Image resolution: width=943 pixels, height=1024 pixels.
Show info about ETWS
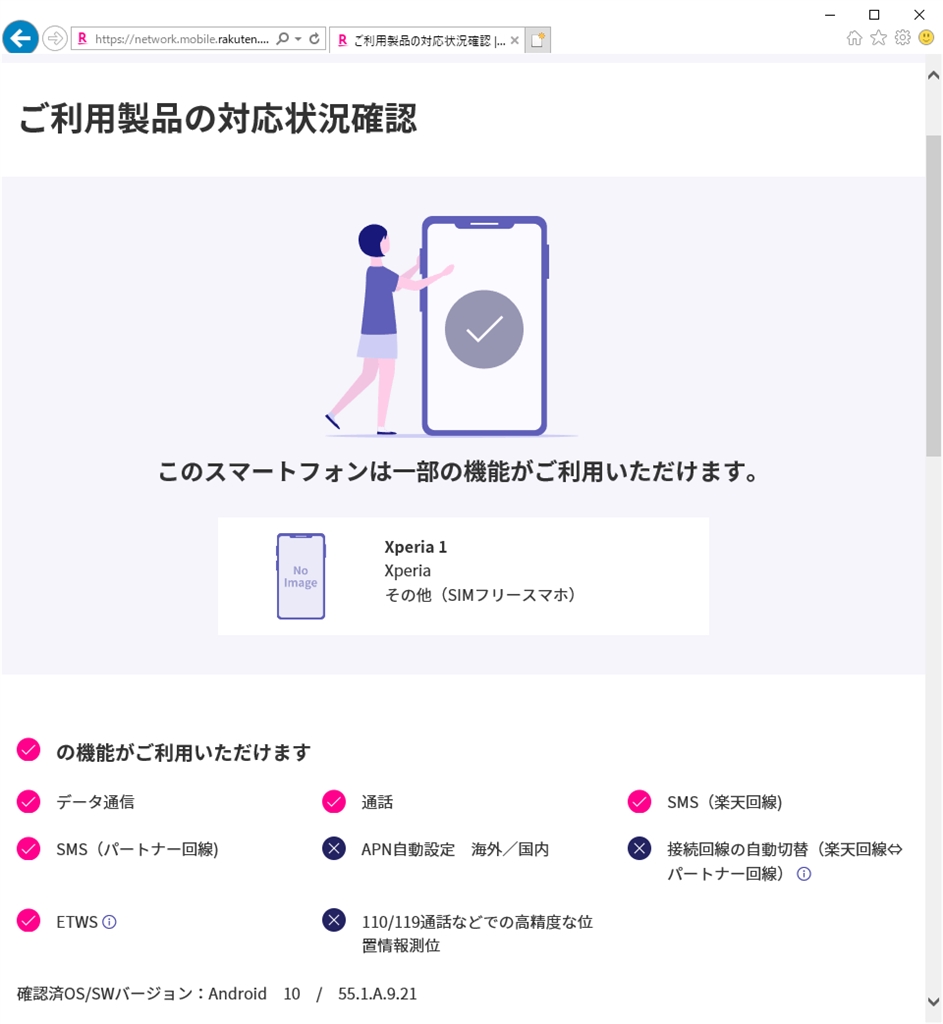tap(110, 922)
